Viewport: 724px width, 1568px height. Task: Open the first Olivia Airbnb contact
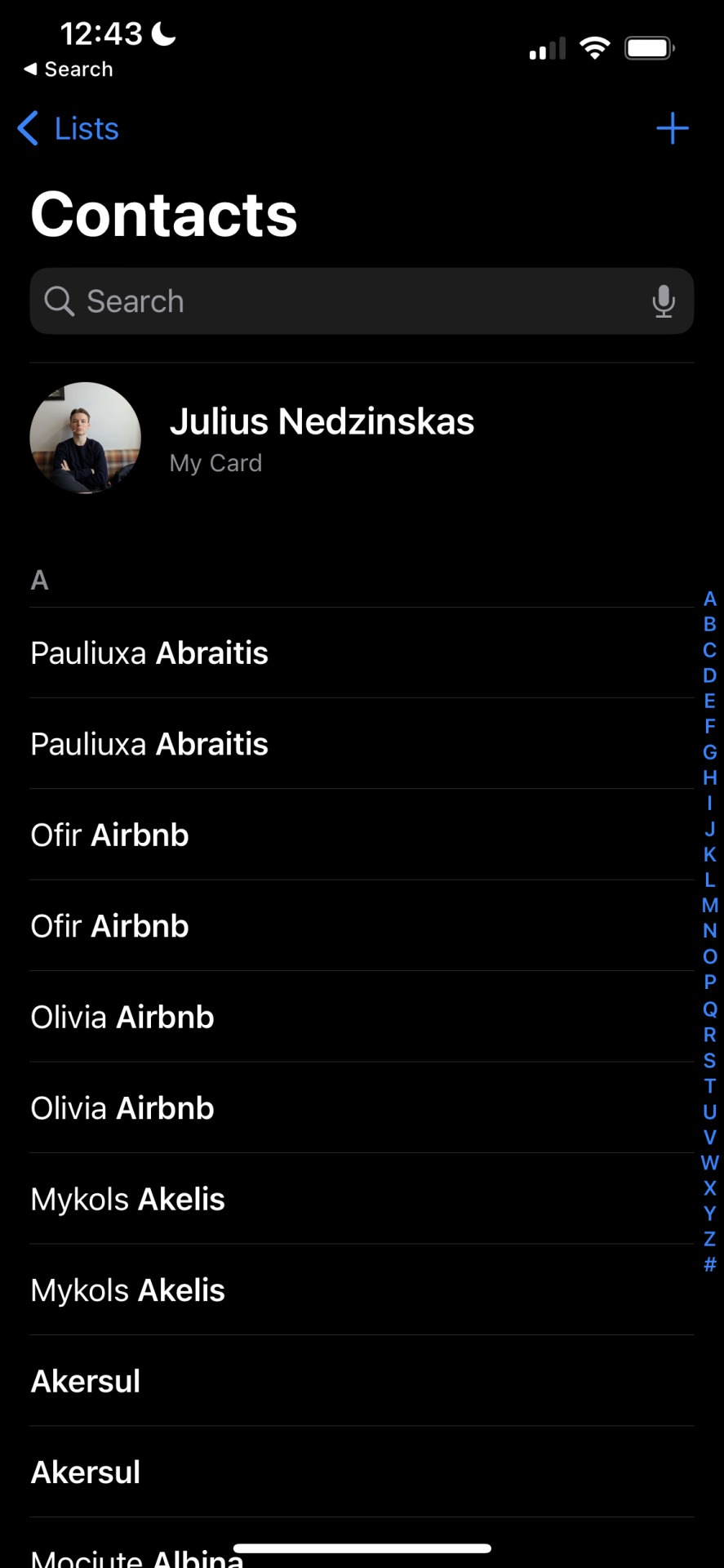point(122,1018)
